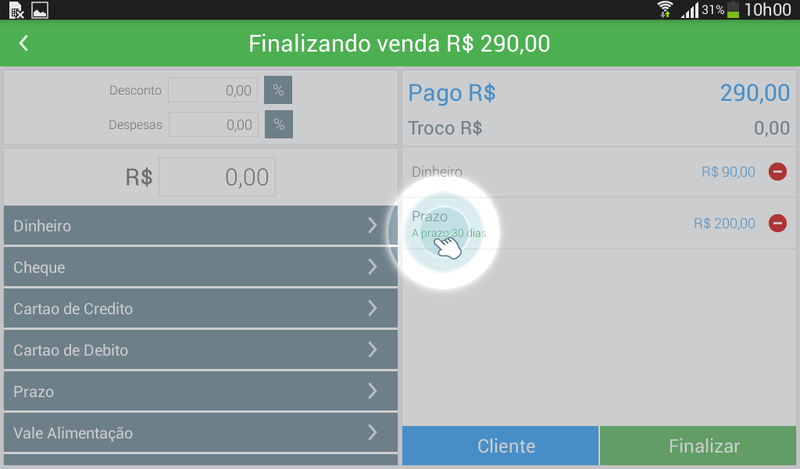The width and height of the screenshot is (800, 469).
Task: Go back using the header arrow
Action: click(x=24, y=44)
